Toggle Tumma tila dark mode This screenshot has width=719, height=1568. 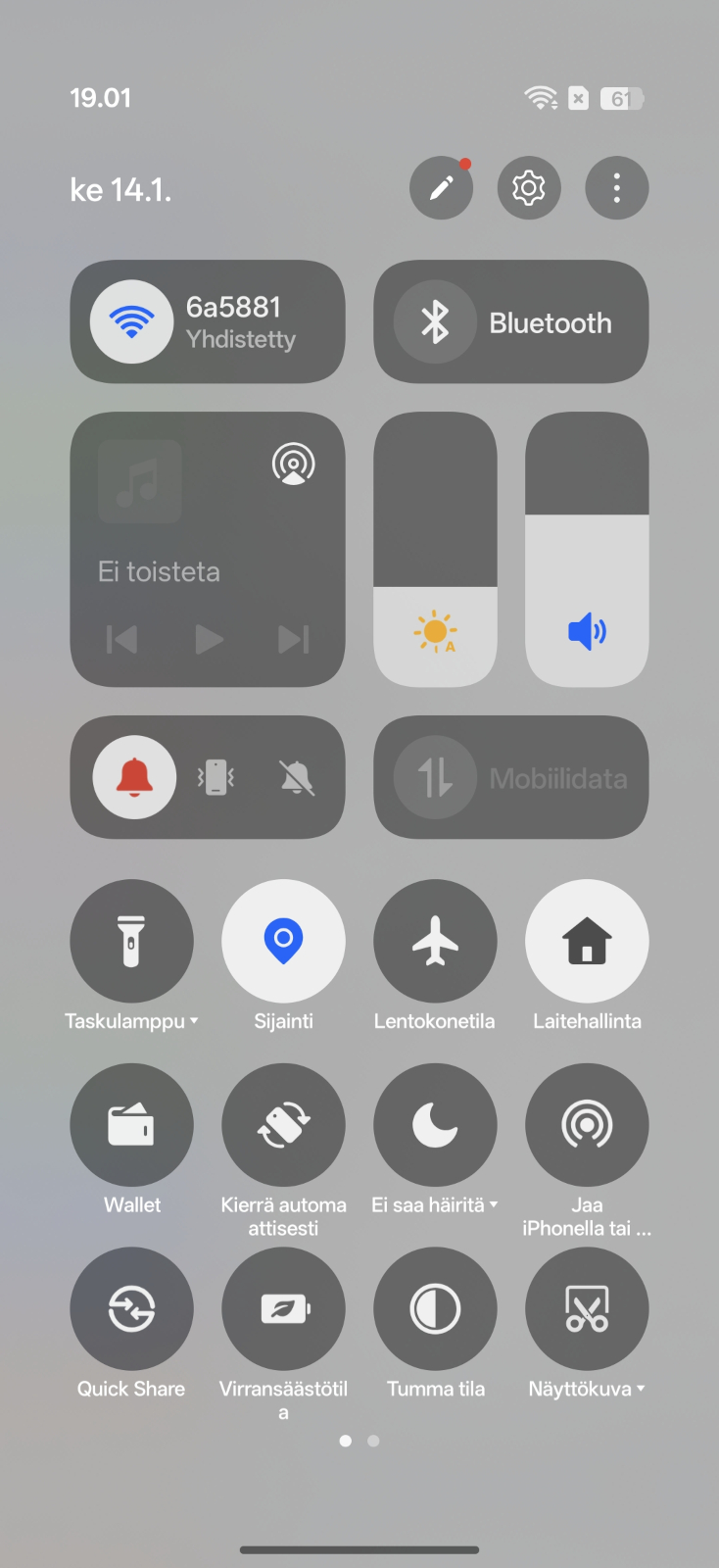click(x=435, y=1308)
